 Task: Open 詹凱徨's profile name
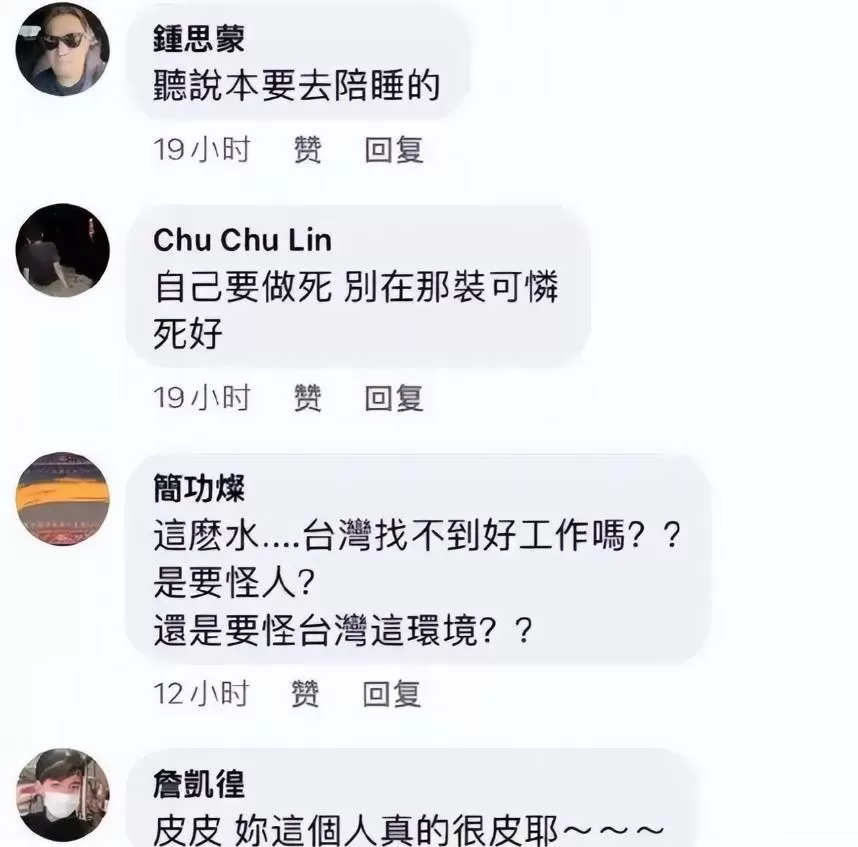(200, 785)
